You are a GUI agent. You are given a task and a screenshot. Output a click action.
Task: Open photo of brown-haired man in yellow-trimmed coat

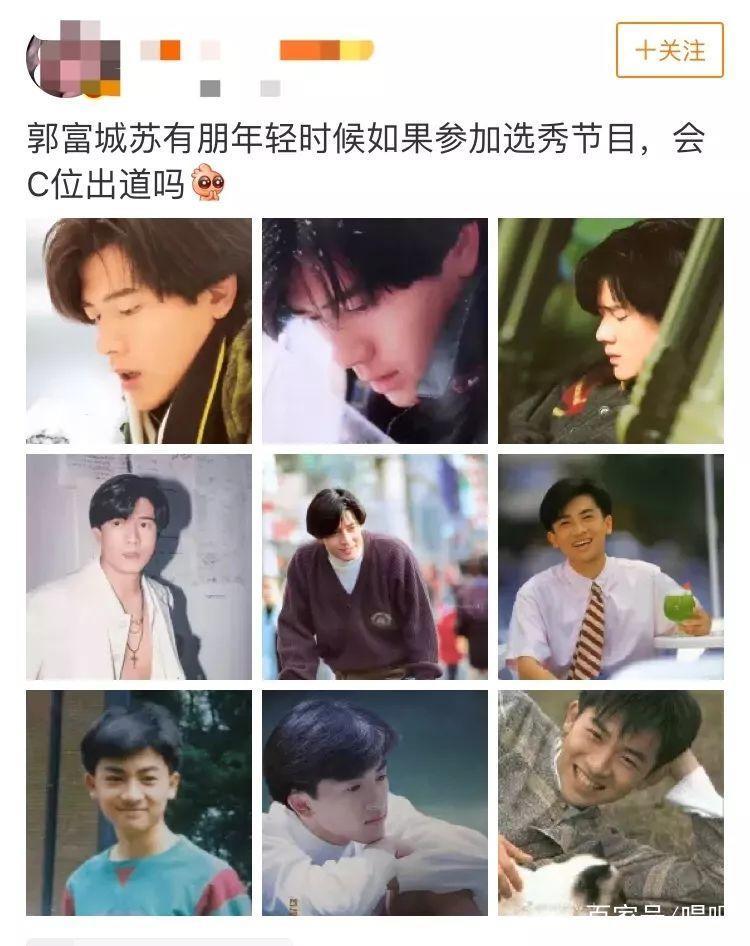click(138, 331)
